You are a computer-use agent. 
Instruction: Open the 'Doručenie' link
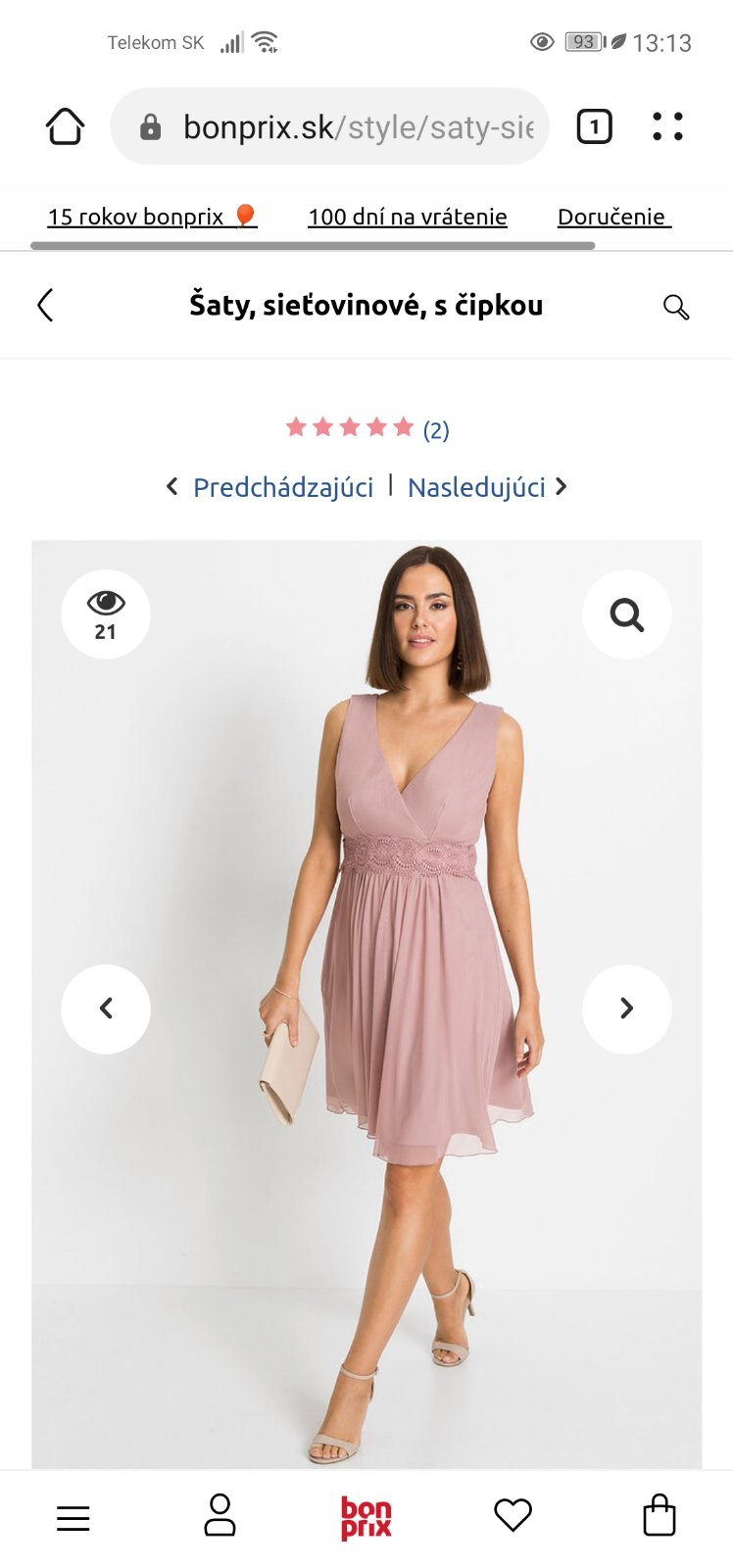(612, 217)
